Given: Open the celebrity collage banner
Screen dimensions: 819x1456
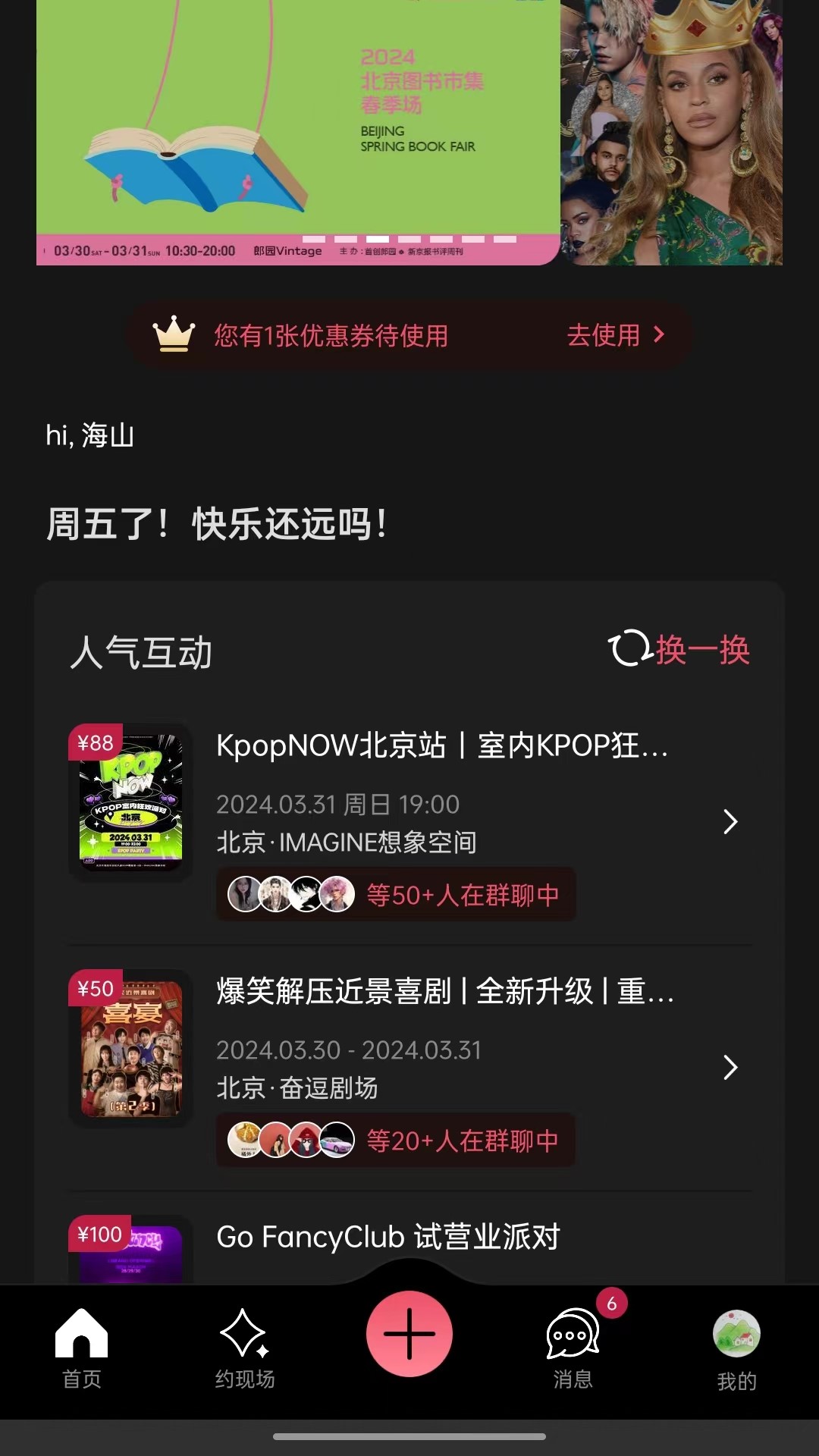Looking at the screenshot, I should tap(672, 133).
